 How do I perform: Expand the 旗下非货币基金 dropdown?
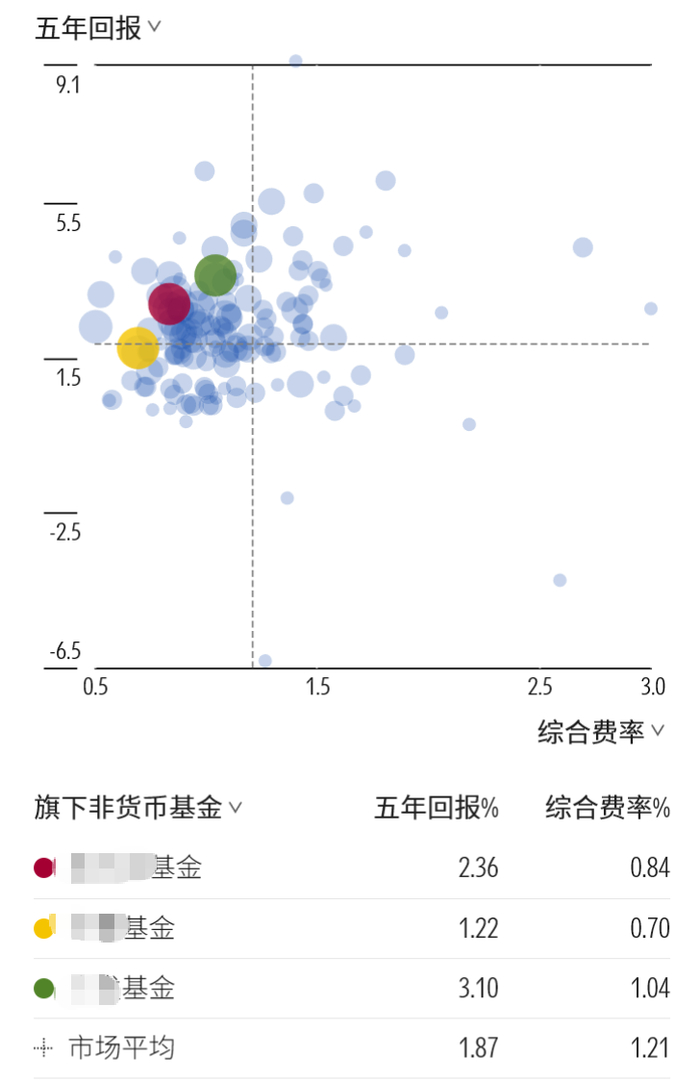point(138,807)
